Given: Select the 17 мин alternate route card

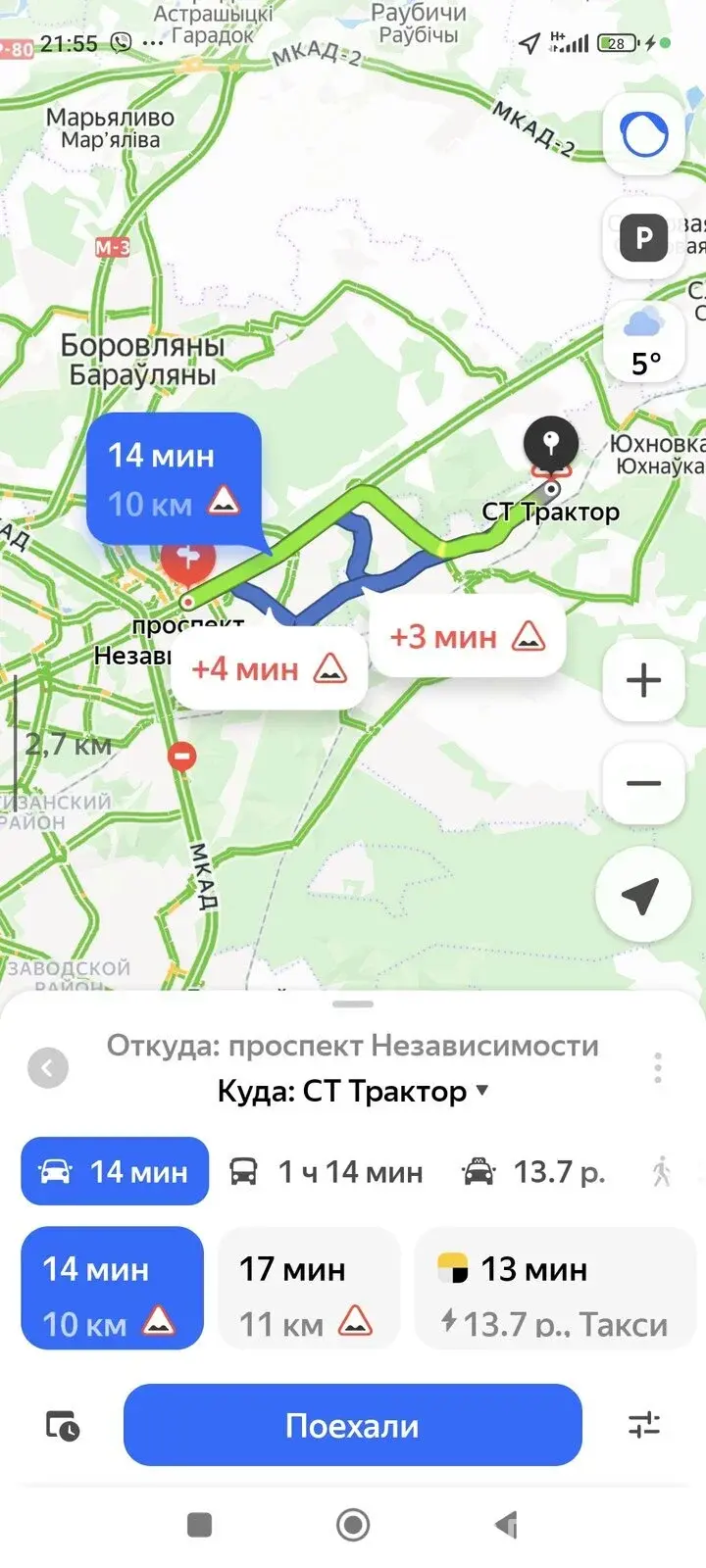Looking at the screenshot, I should click(309, 1289).
